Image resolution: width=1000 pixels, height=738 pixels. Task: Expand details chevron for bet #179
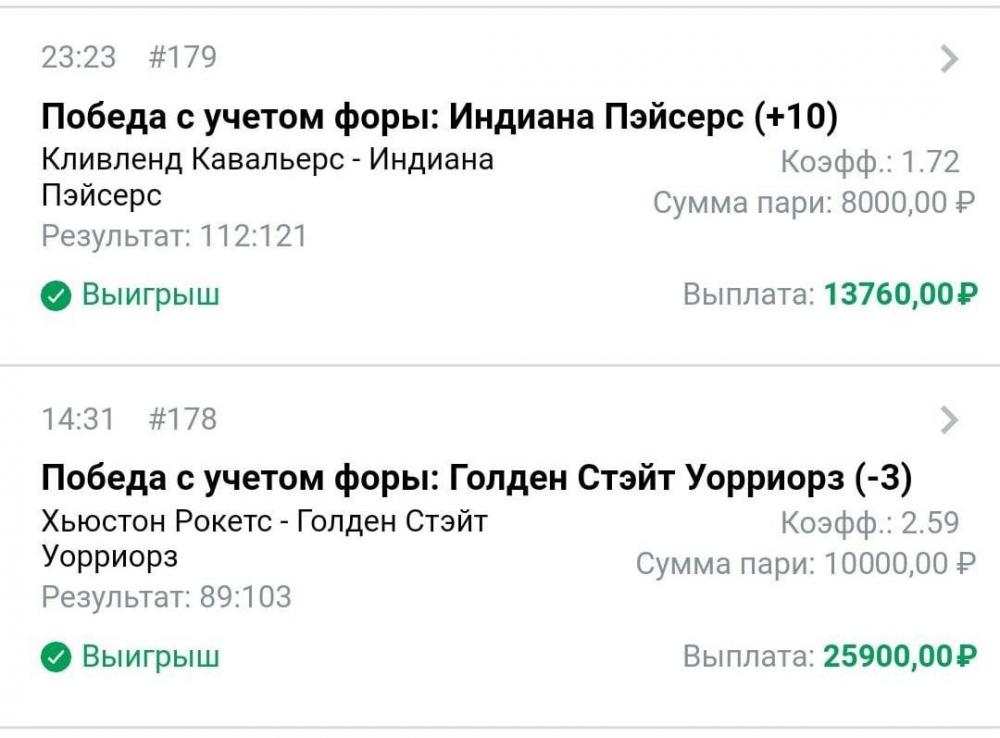950,60
